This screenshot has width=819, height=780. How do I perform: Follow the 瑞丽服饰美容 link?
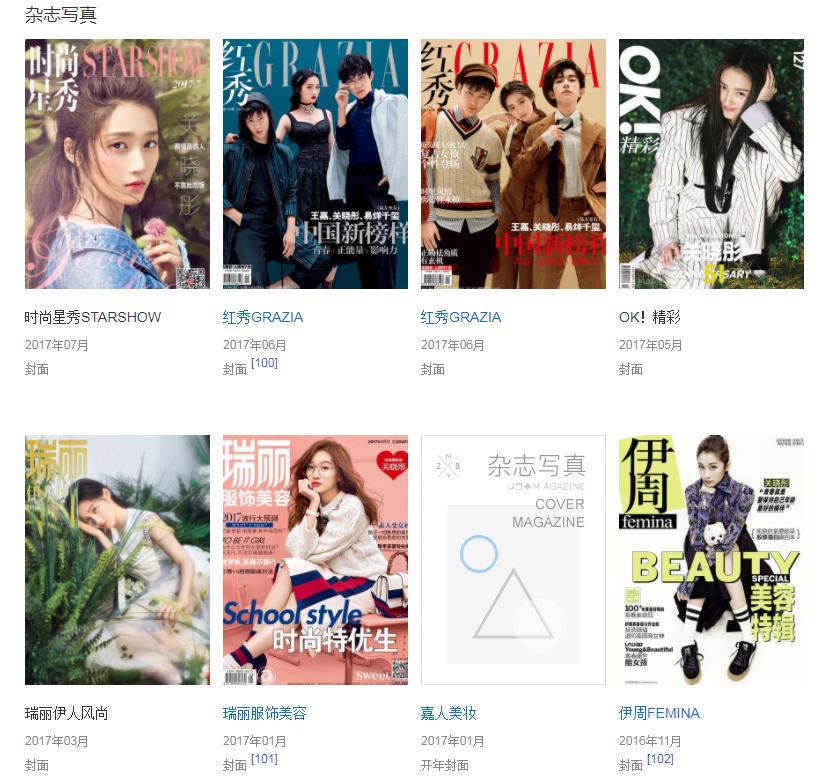pos(265,713)
